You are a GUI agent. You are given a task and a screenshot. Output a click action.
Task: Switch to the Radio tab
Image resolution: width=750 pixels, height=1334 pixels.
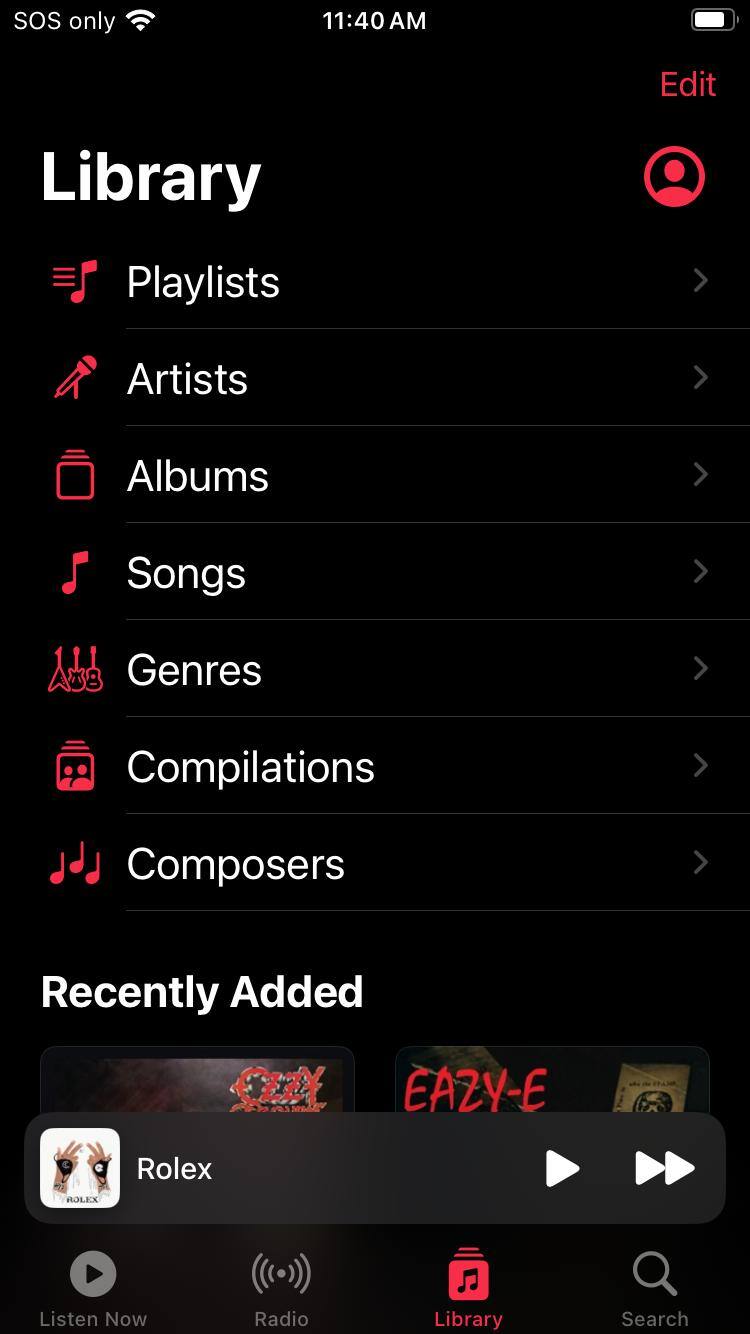click(281, 1289)
